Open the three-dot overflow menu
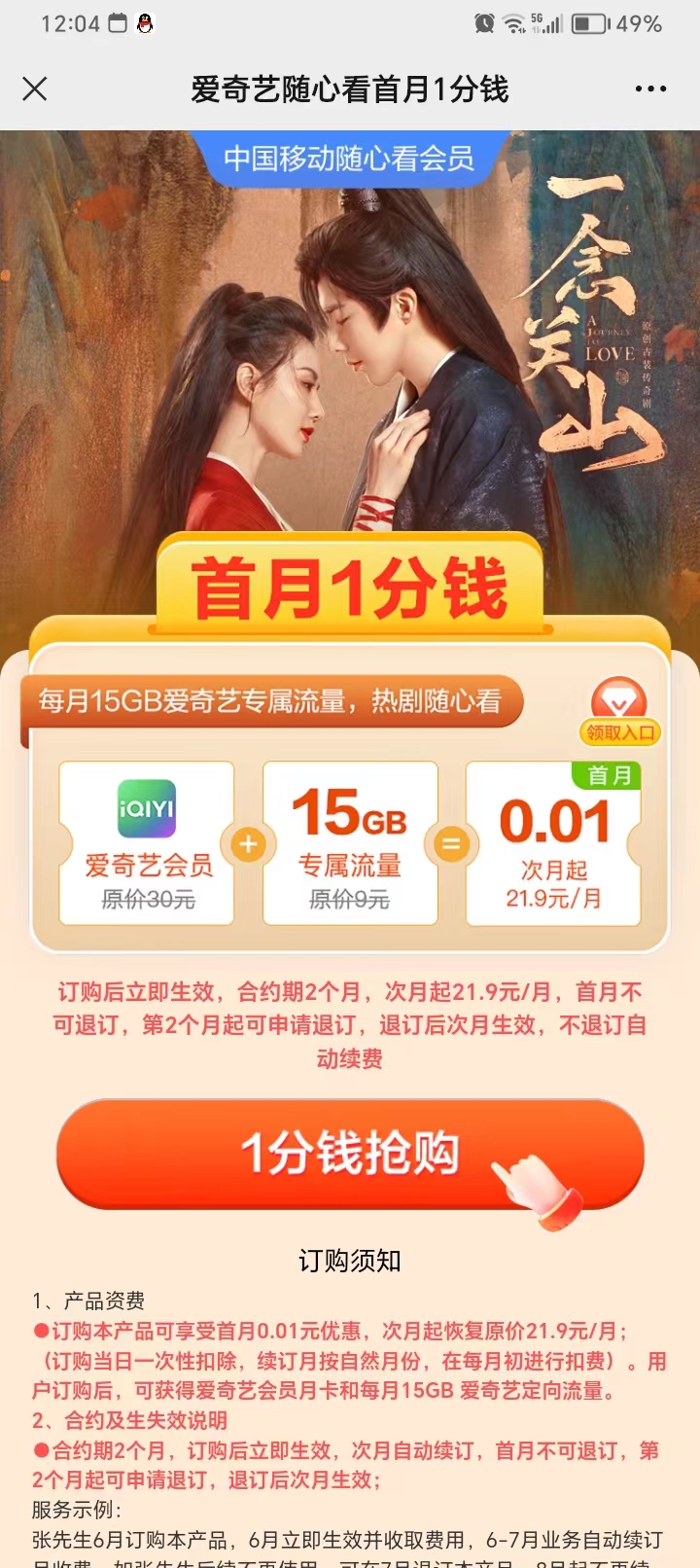 tap(650, 89)
